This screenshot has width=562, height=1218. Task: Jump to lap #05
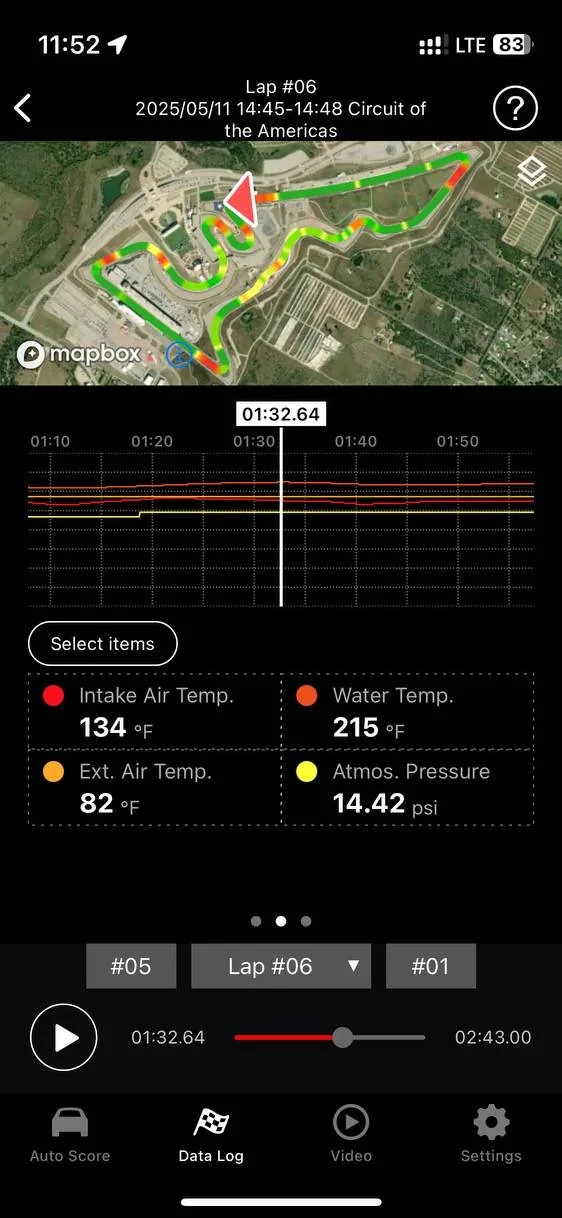coord(131,966)
